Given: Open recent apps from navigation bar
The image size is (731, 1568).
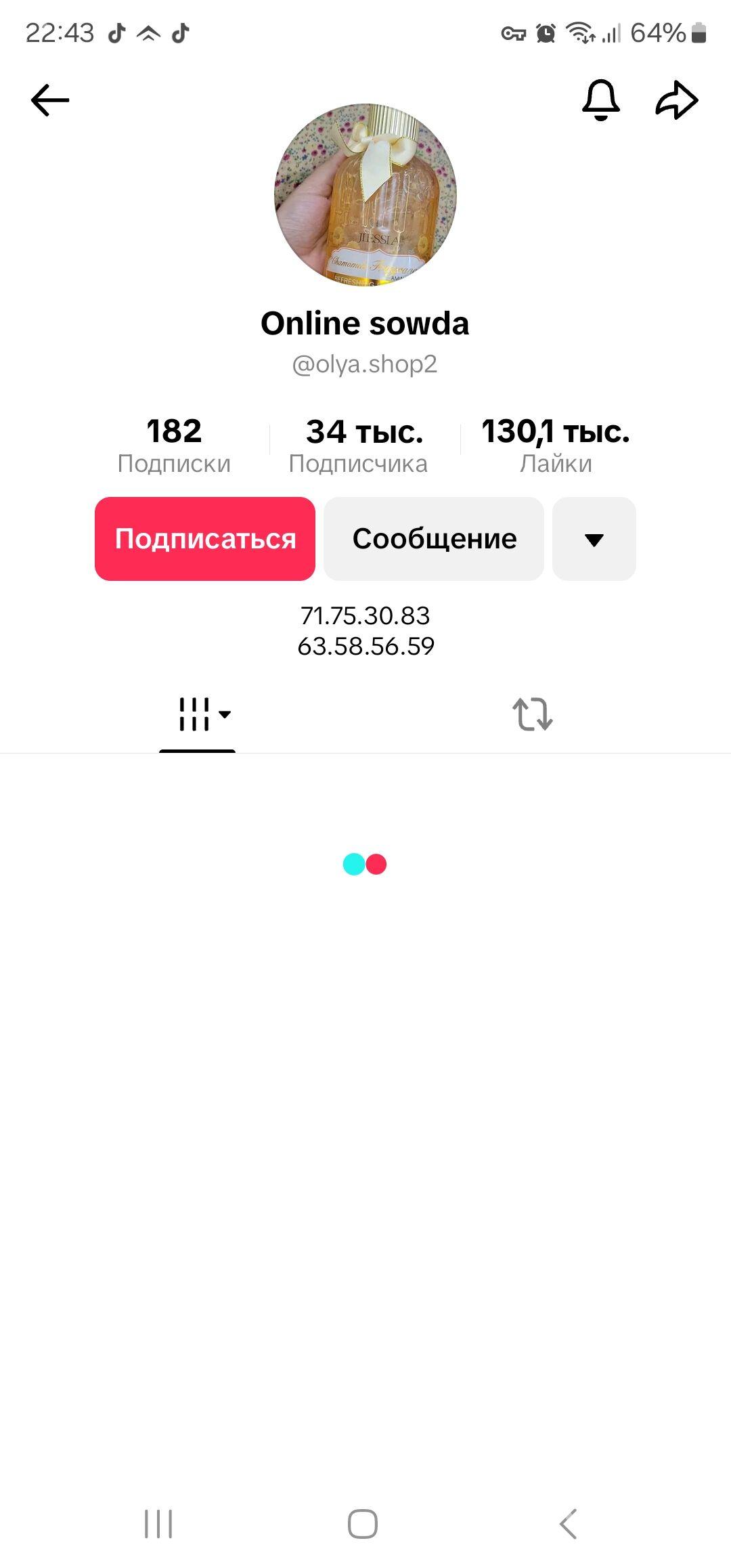Looking at the screenshot, I should point(158,1524).
